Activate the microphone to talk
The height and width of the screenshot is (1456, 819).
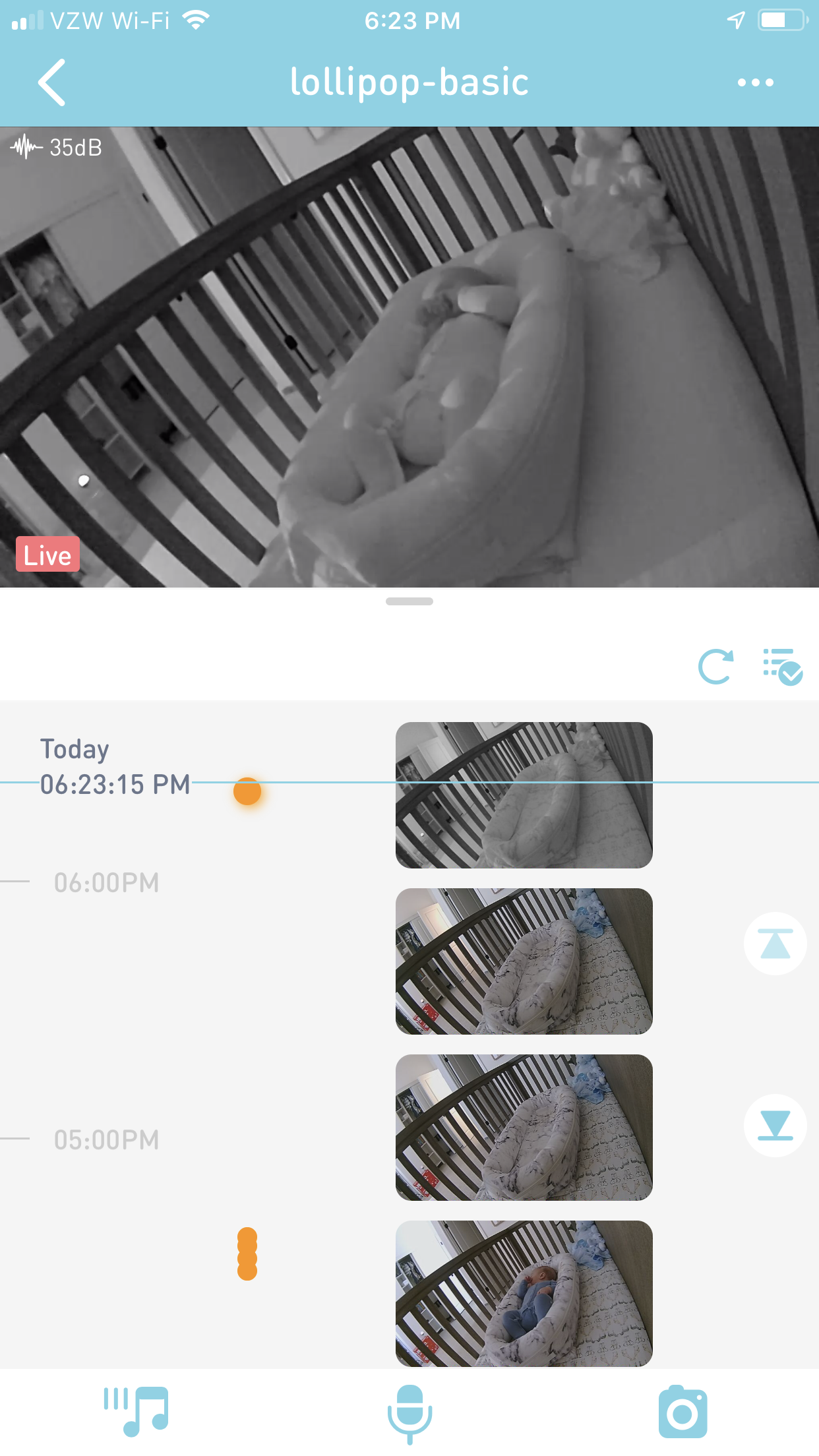tap(409, 1414)
